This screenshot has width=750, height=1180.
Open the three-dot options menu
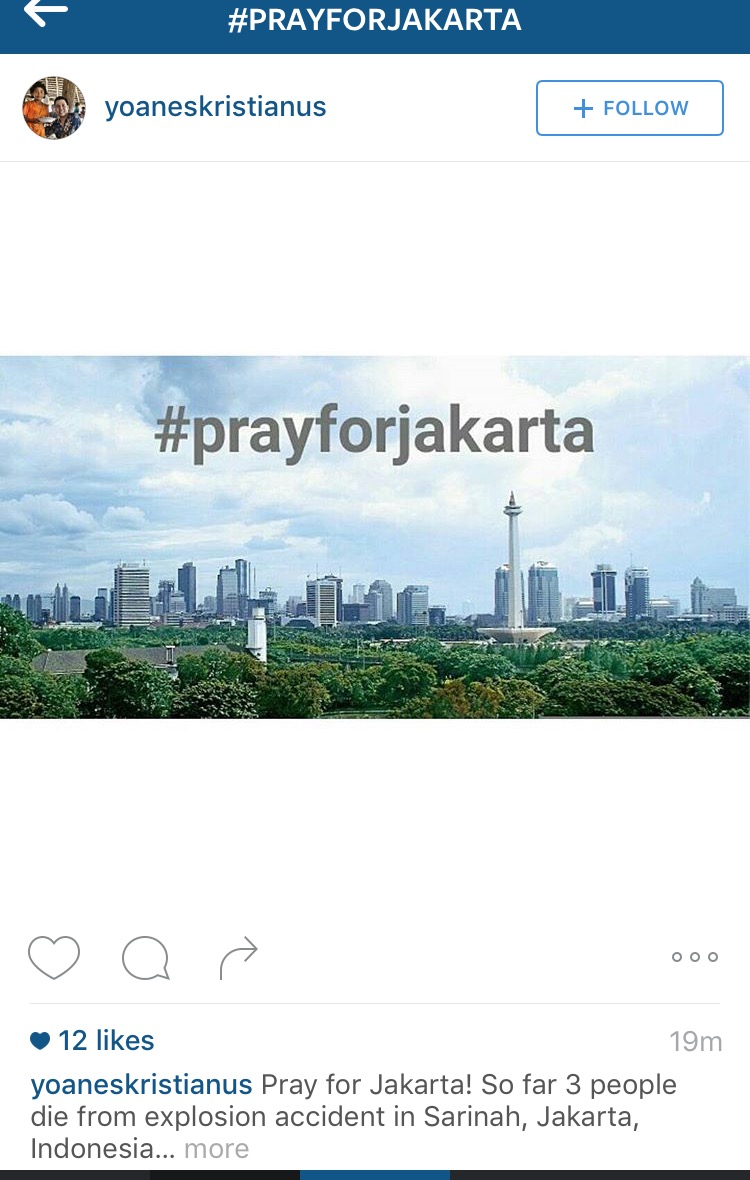(x=695, y=957)
